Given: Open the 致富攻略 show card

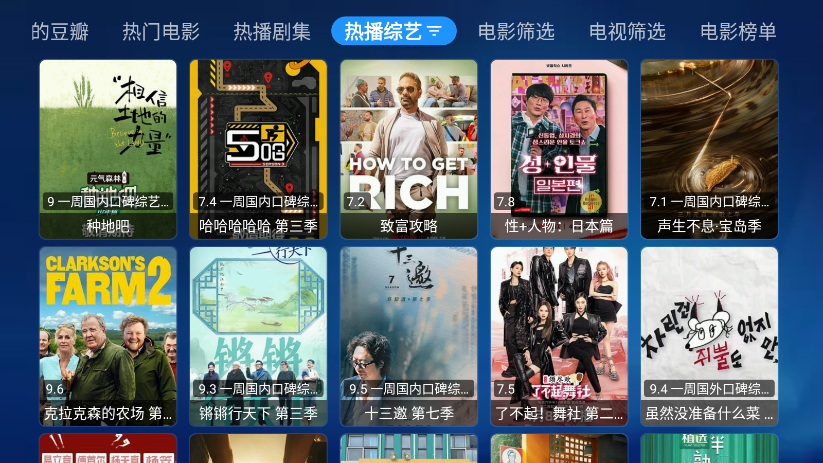Looking at the screenshot, I should 409,148.
